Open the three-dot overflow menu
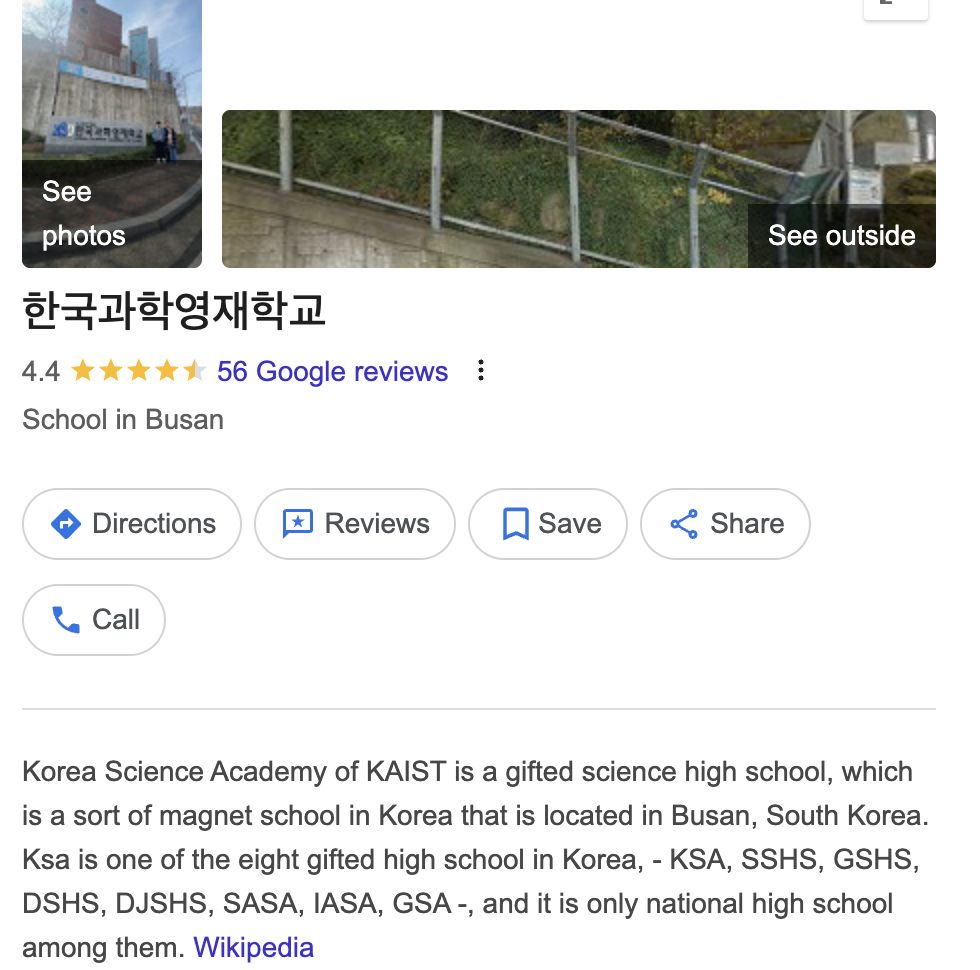This screenshot has width=980, height=970. [x=481, y=371]
